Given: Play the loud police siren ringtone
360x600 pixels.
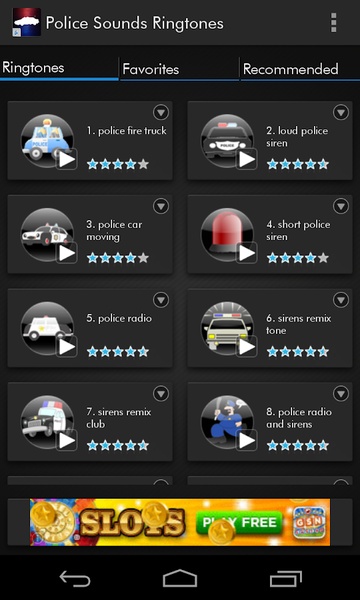Looking at the screenshot, I should 247,159.
